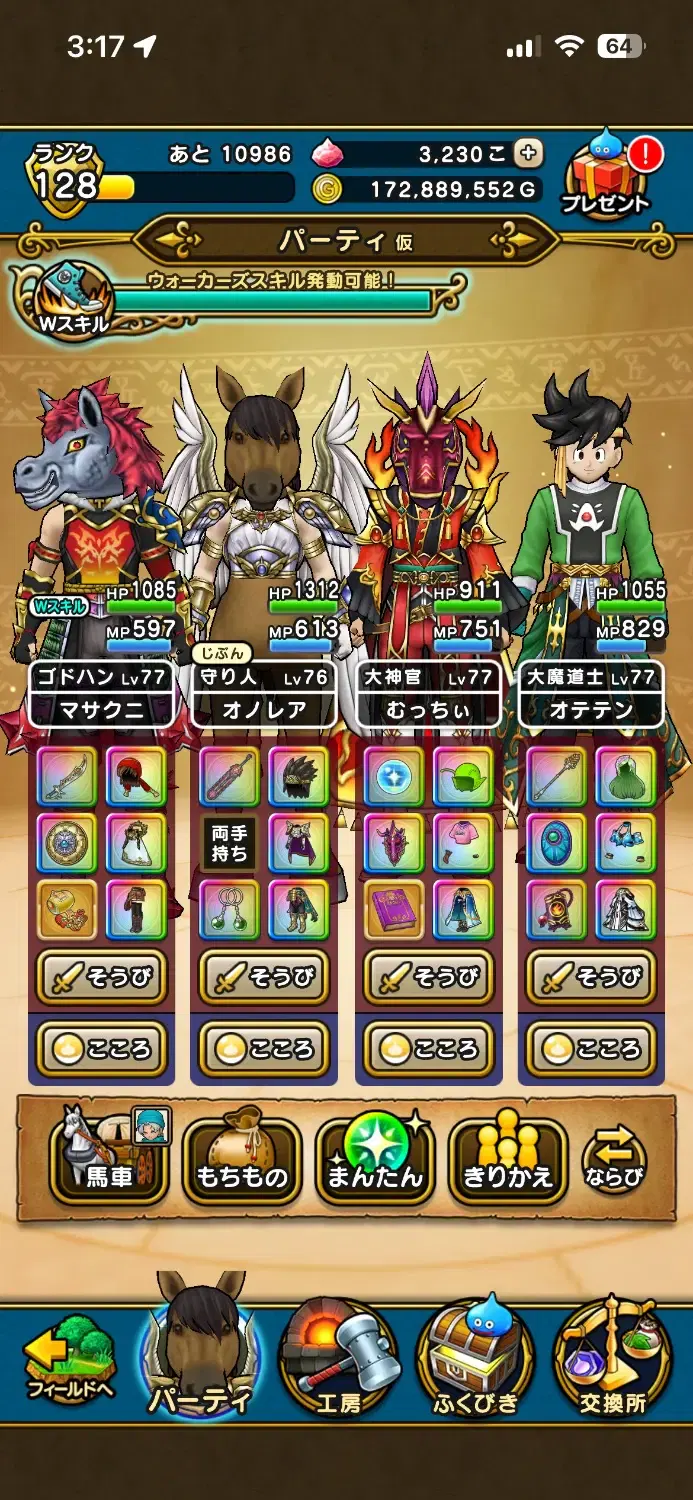Open そうび for むっちぃ
Viewport: 693px width, 1500px height.
coord(428,977)
